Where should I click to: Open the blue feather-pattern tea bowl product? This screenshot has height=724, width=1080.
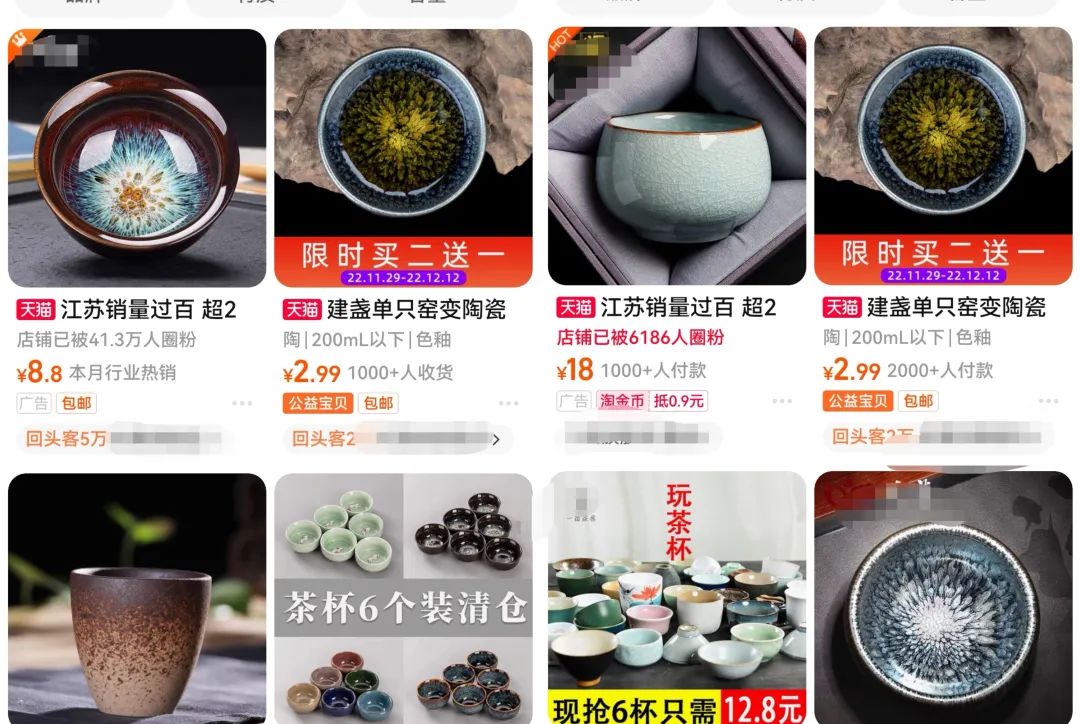pos(943,598)
